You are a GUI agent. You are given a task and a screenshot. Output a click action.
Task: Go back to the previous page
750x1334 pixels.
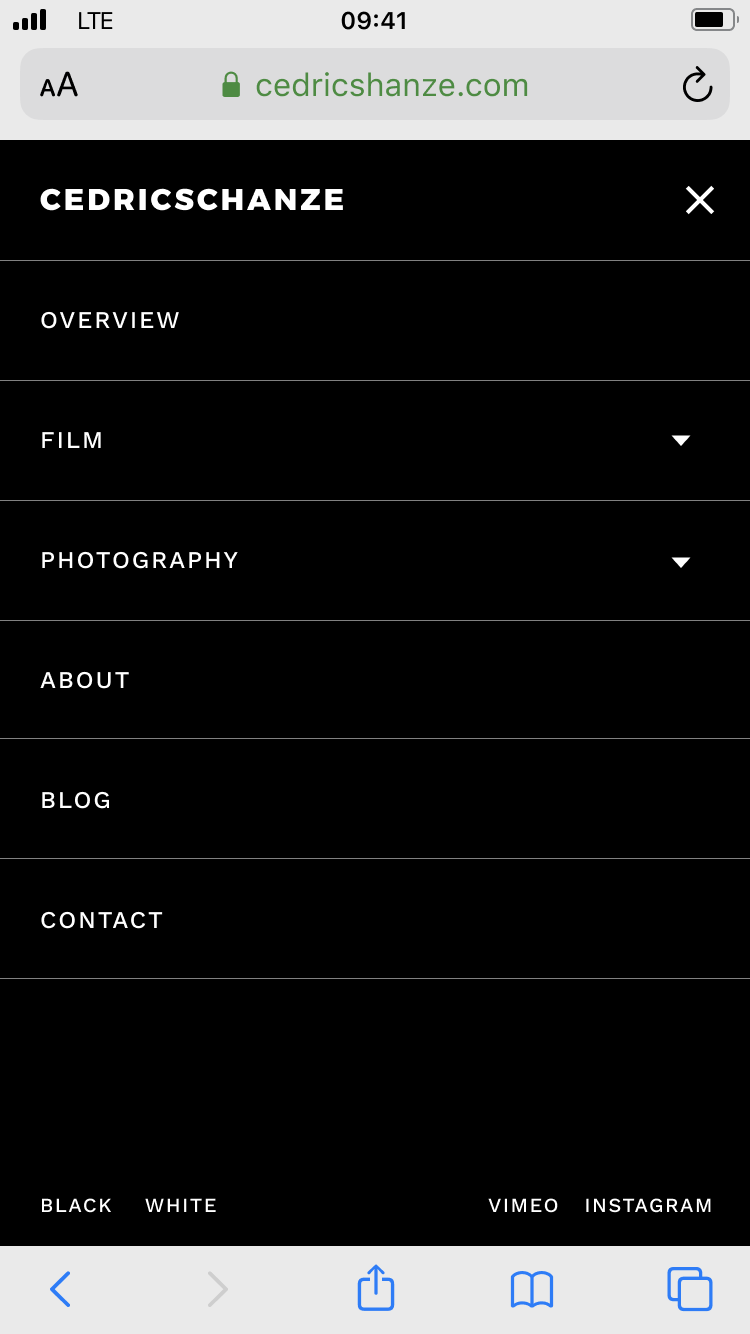point(60,1289)
